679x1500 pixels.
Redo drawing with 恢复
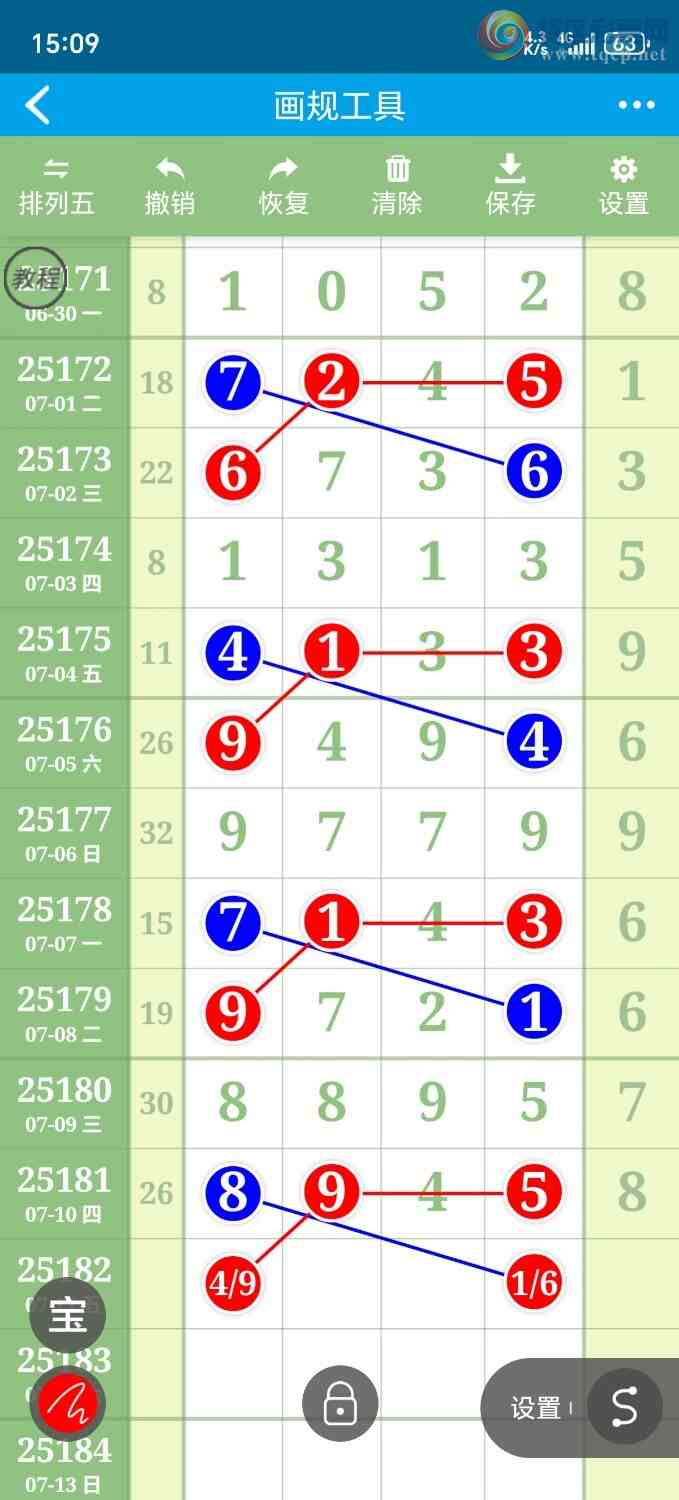(284, 187)
